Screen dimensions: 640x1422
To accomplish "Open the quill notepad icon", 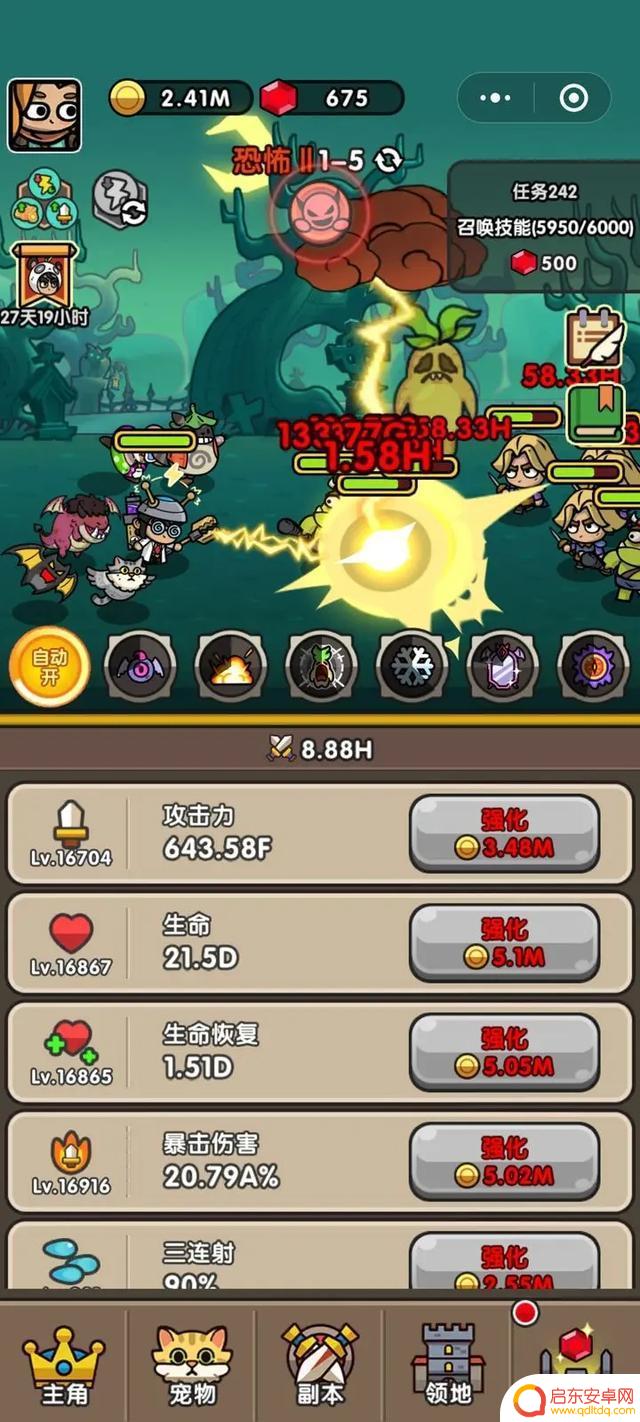I will (x=594, y=338).
